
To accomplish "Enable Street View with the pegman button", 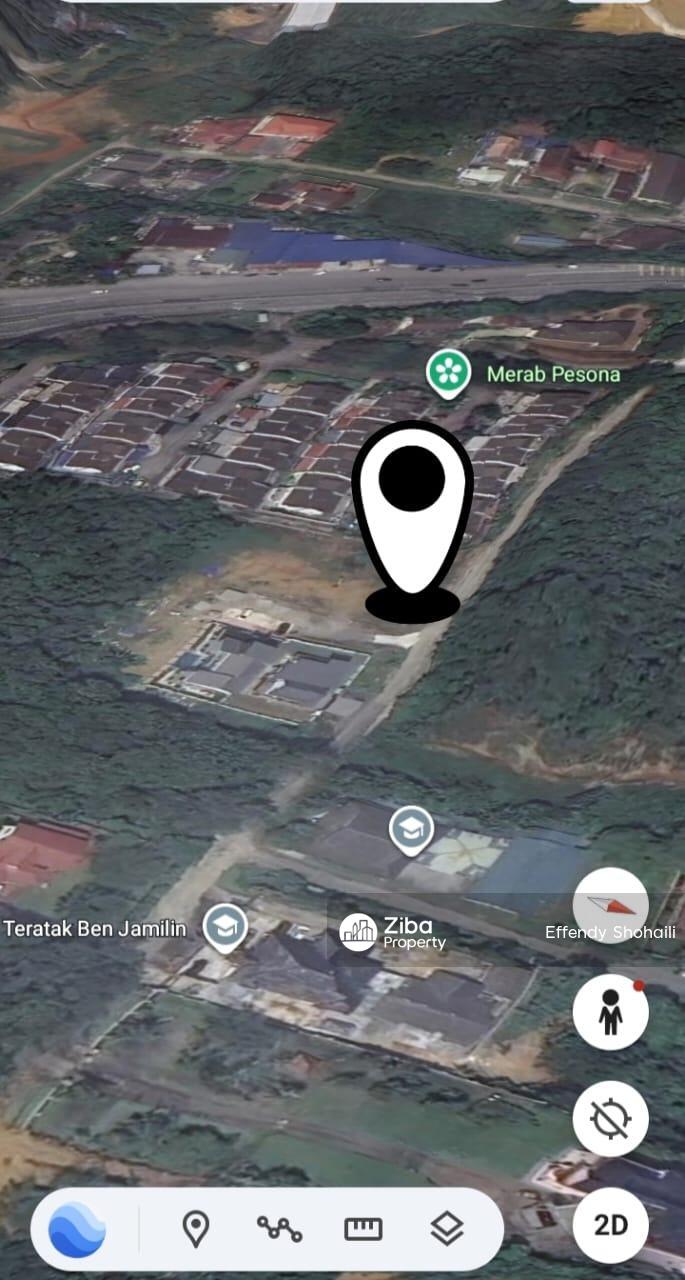I will pyautogui.click(x=610, y=1013).
